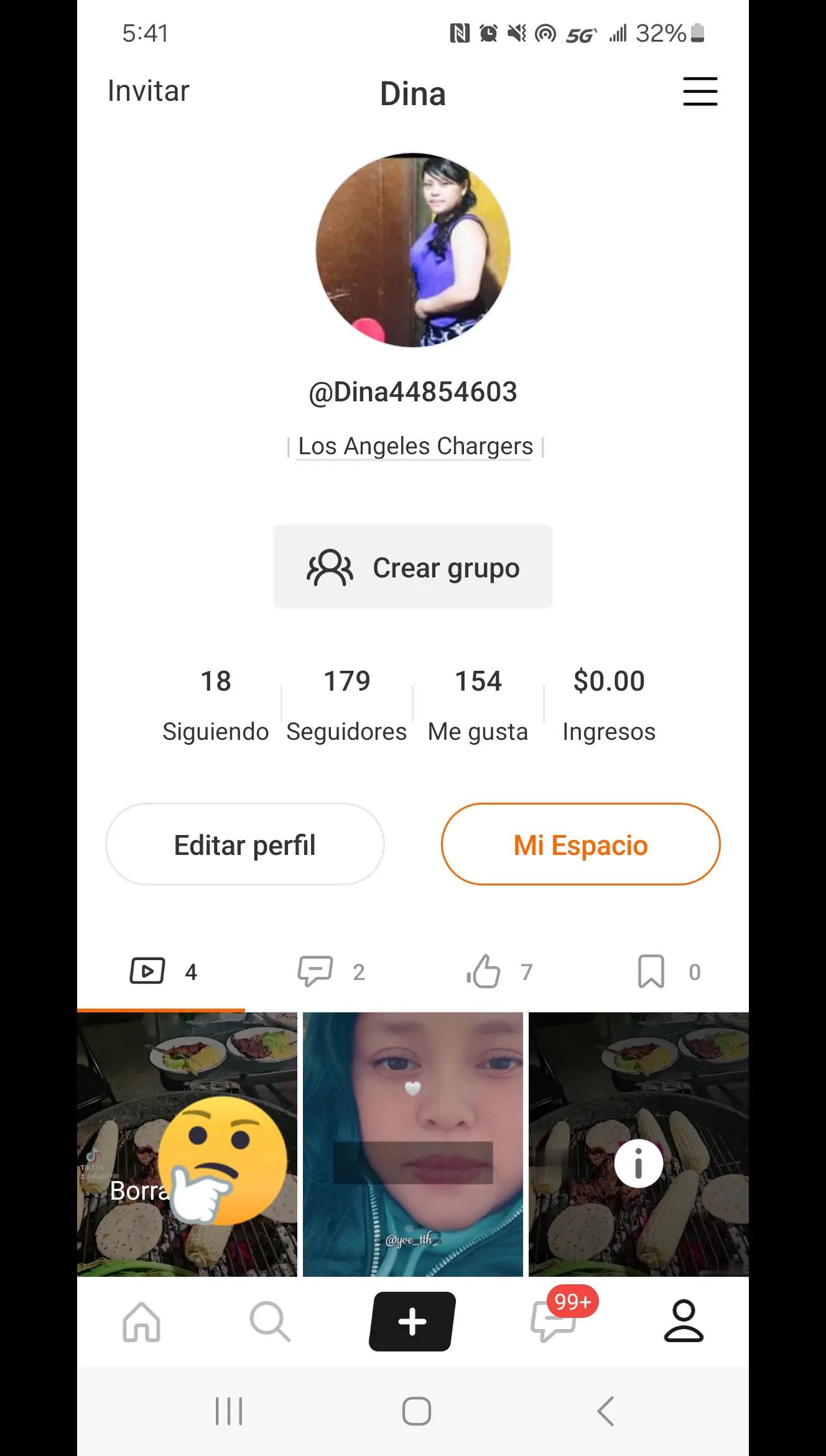View the Siguiendo list
This screenshot has height=1456, width=826.
click(x=215, y=706)
